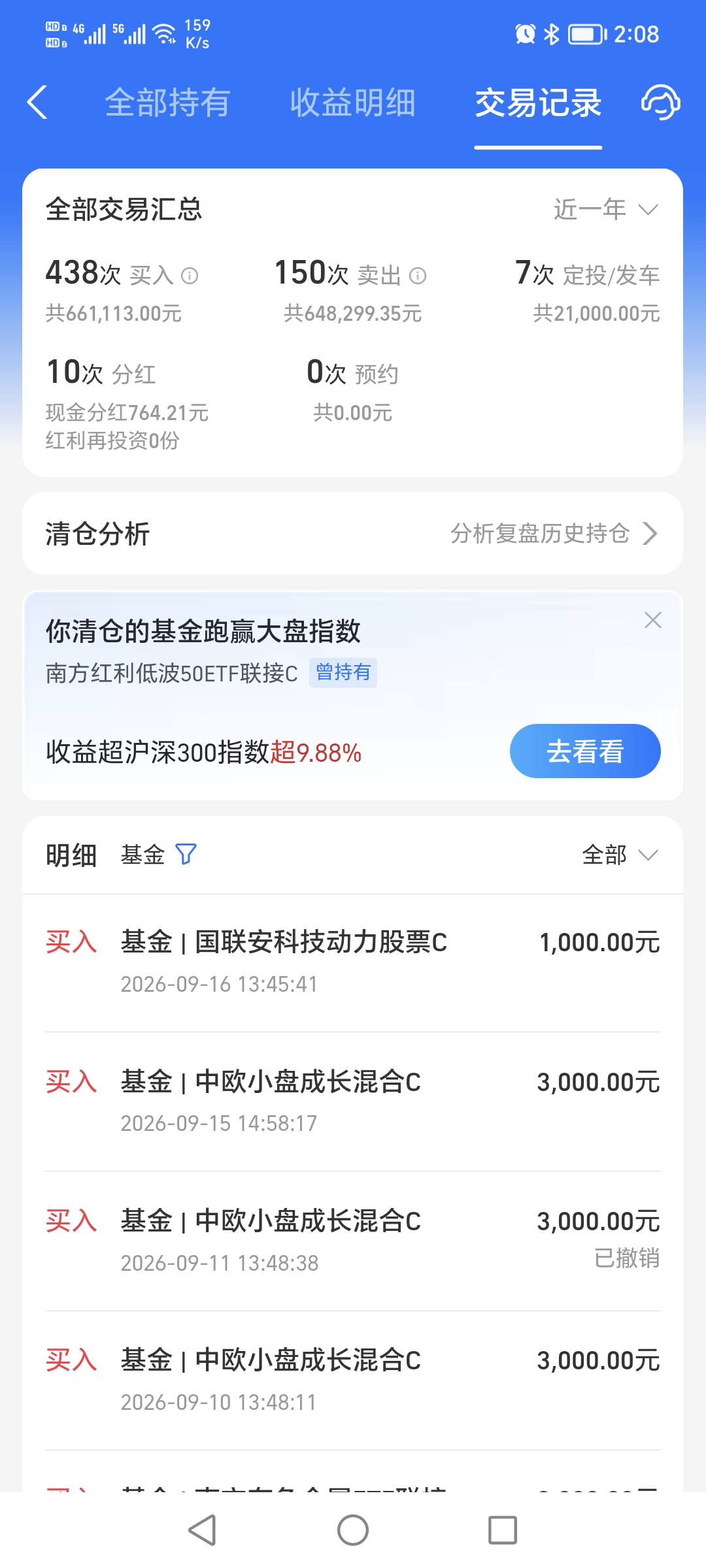
Task: Open the system recent apps view
Action: [x=503, y=1530]
